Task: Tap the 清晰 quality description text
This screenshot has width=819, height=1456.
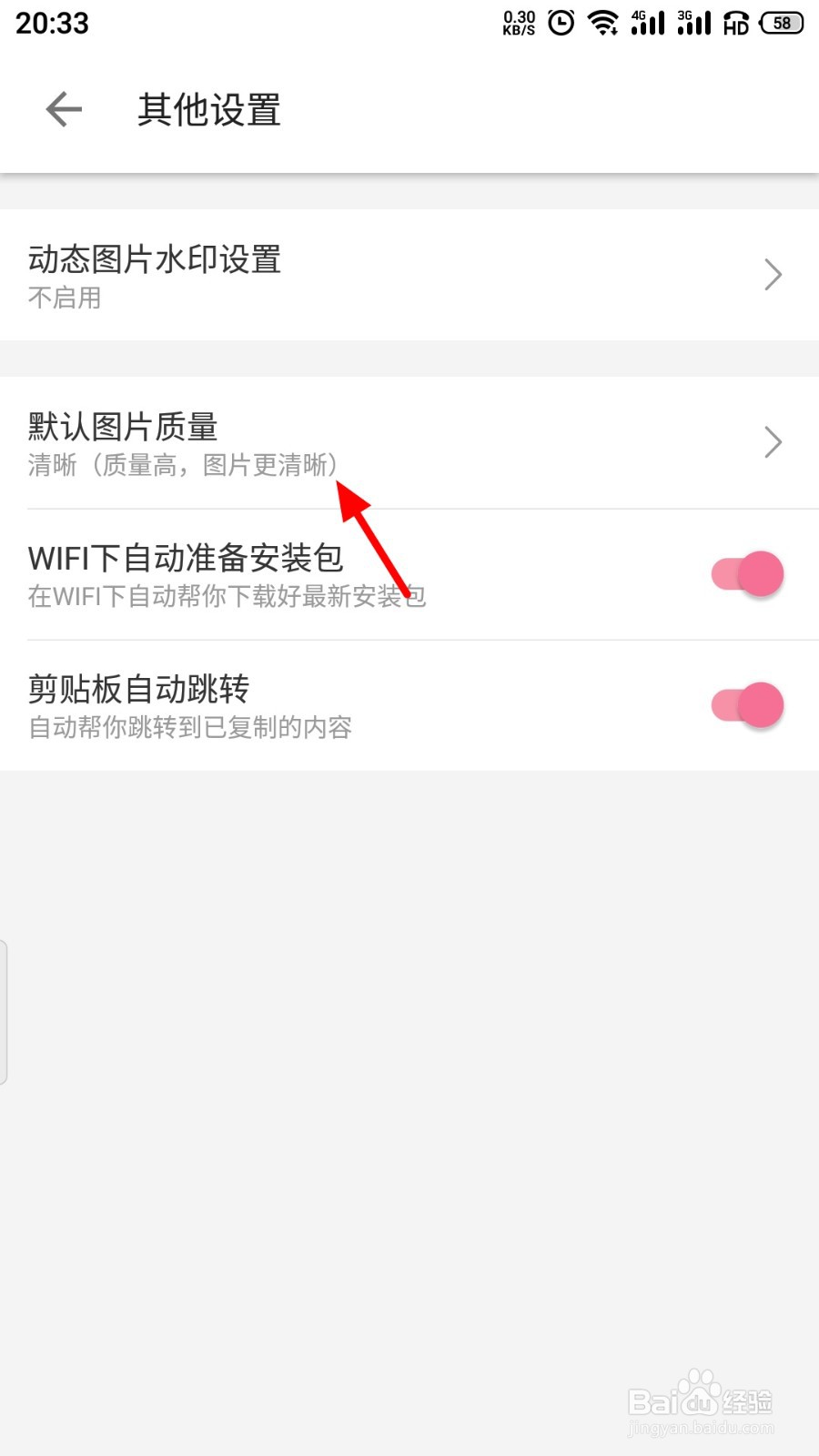Action: pos(182,465)
